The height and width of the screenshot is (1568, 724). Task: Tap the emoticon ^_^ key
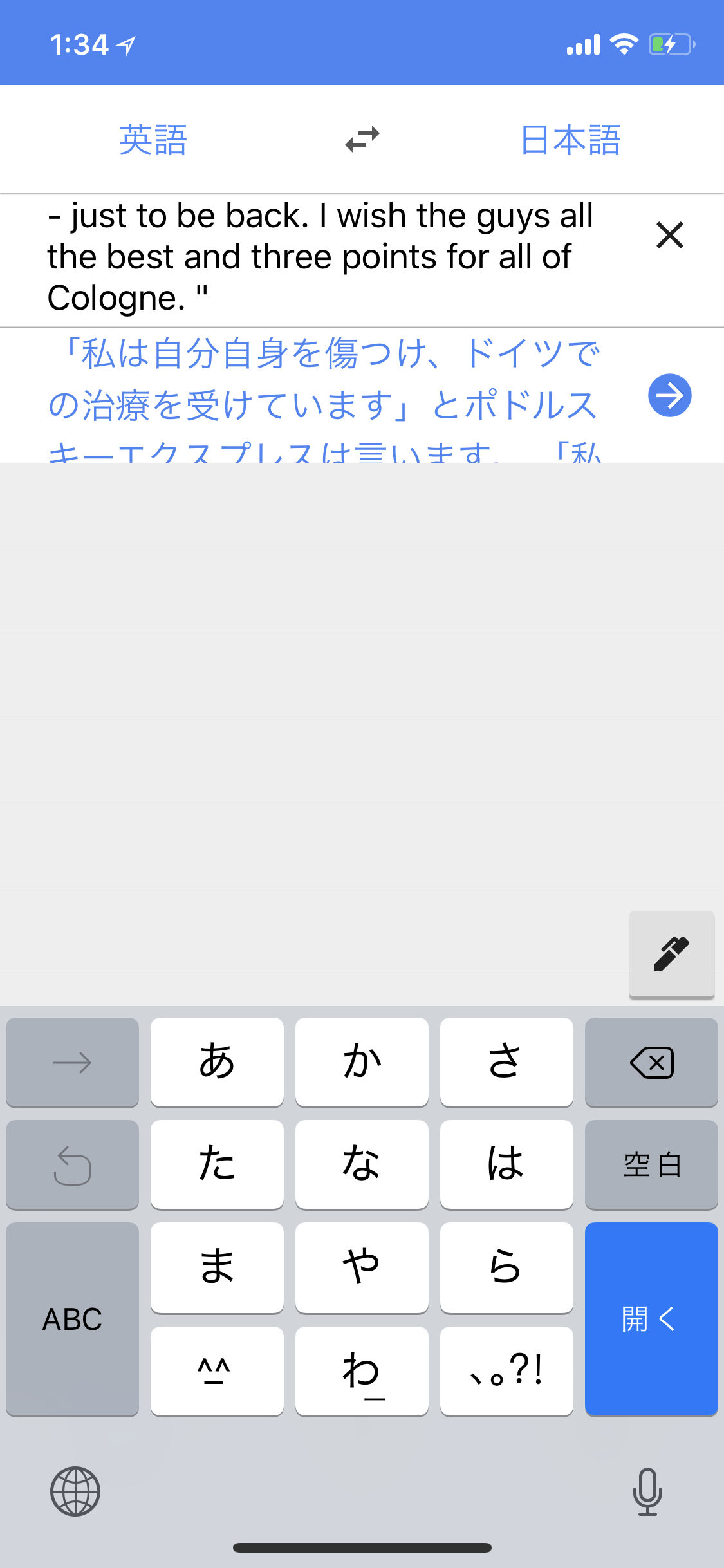click(217, 1370)
